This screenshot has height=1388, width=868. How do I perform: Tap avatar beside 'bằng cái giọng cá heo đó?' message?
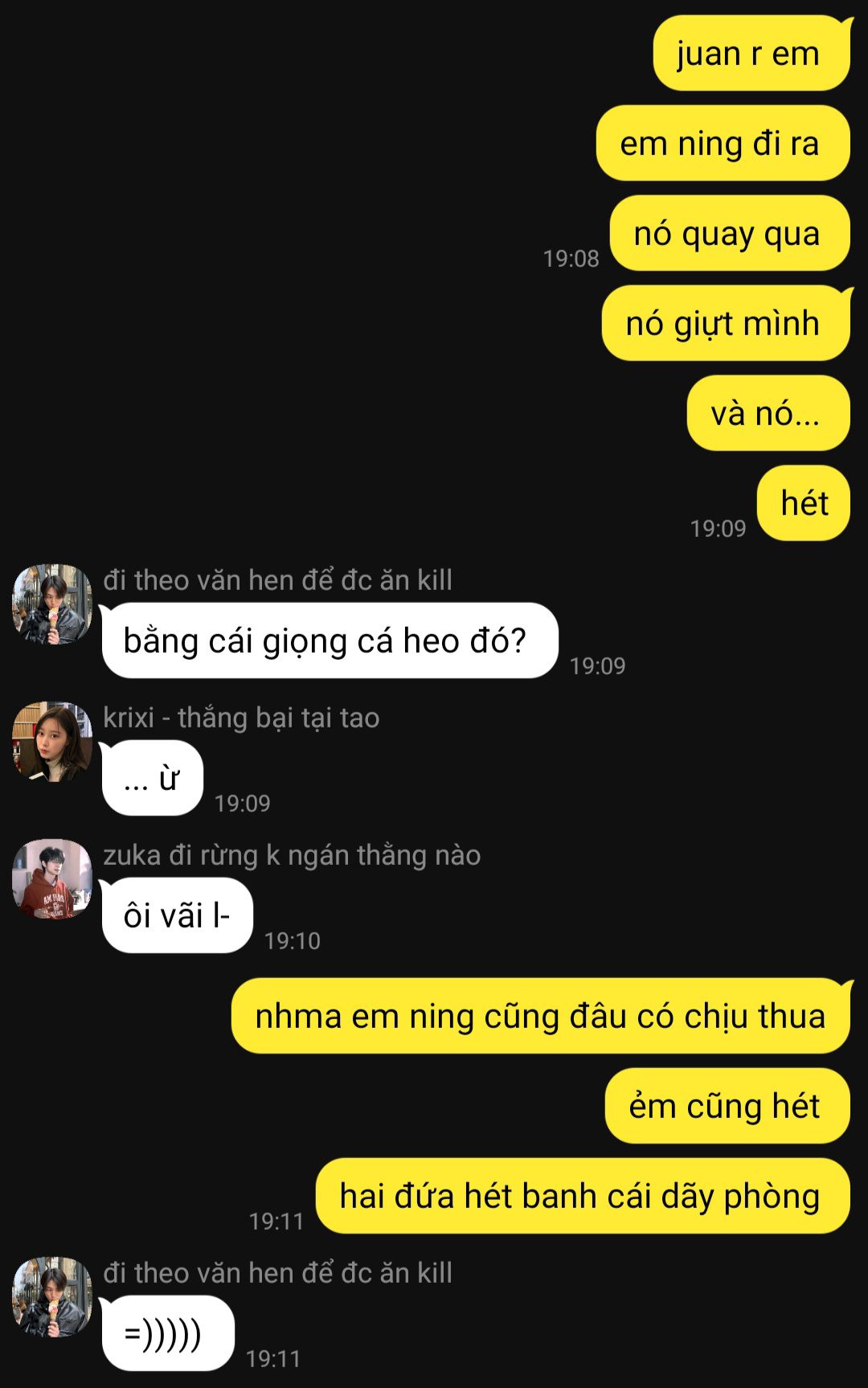pyautogui.click(x=52, y=604)
